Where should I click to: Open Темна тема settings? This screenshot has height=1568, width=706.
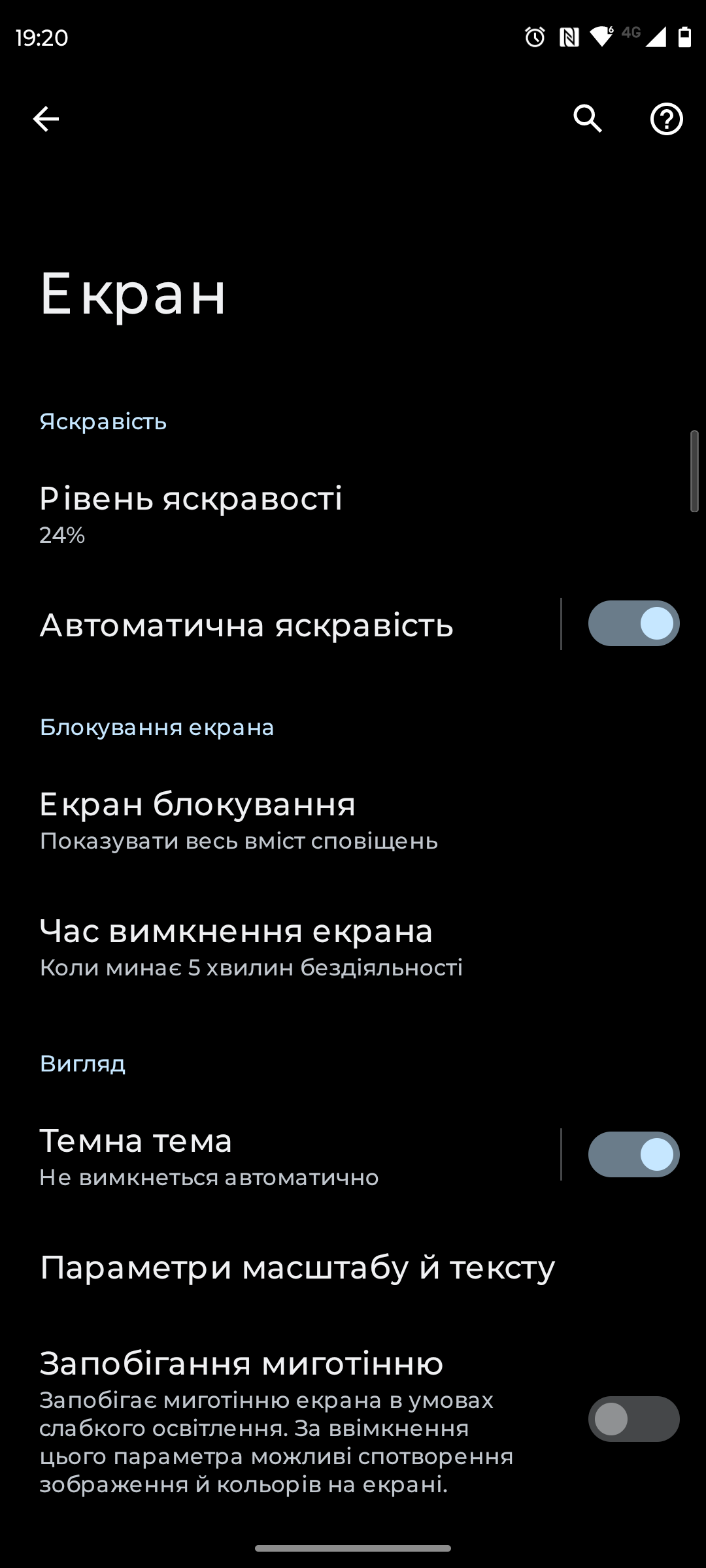[x=209, y=1155]
